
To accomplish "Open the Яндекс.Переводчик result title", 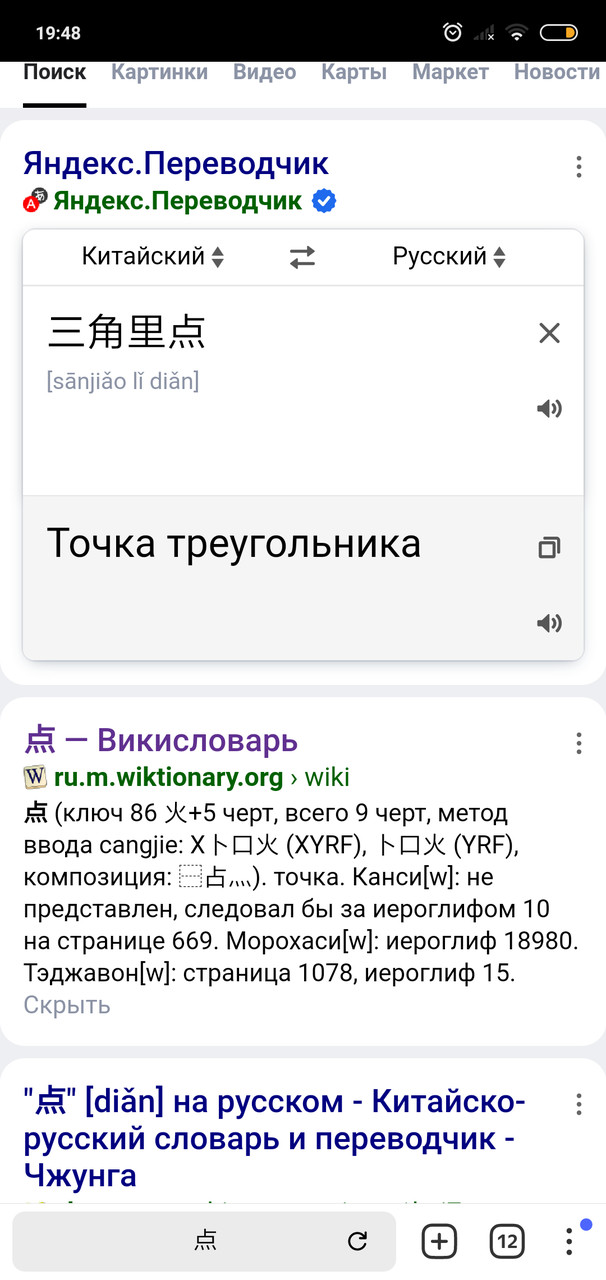I will pyautogui.click(x=176, y=163).
